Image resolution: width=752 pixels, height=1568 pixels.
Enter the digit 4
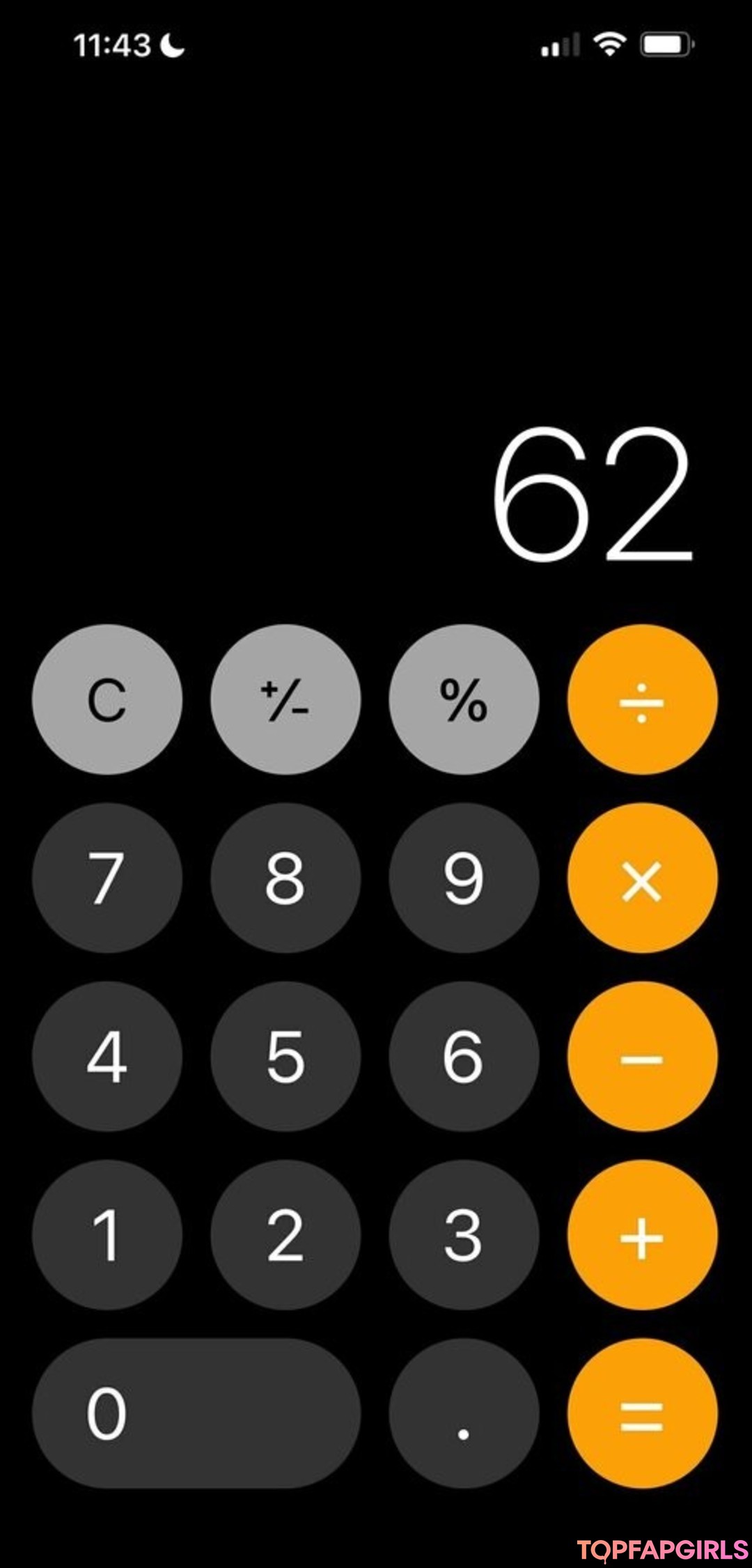107,1056
